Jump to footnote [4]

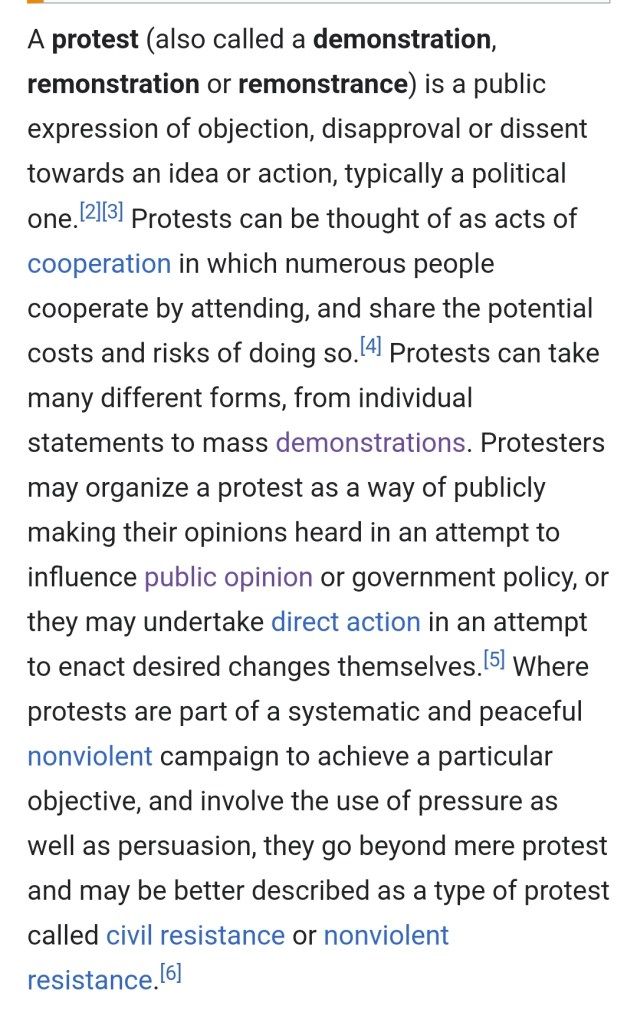[x=370, y=347]
